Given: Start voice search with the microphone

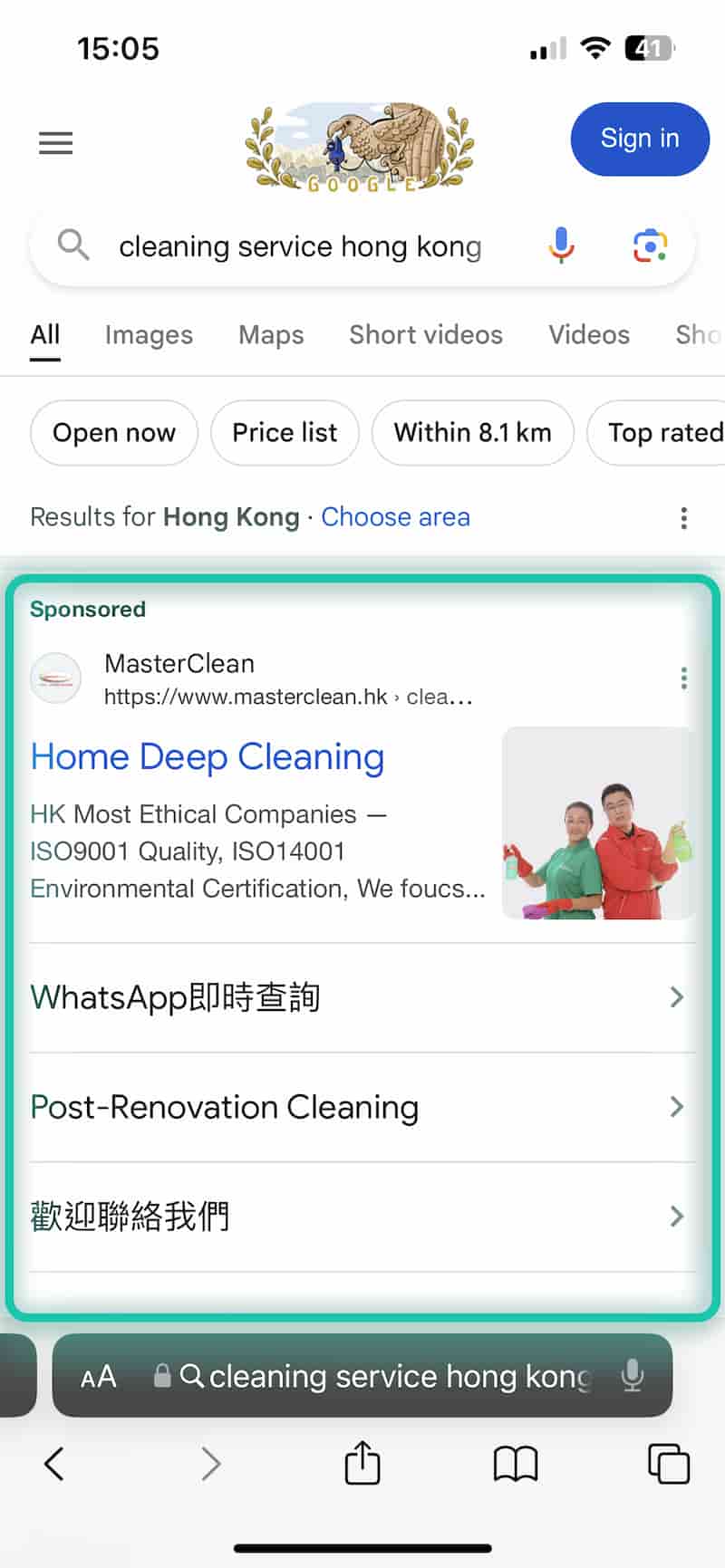Looking at the screenshot, I should 561,245.
